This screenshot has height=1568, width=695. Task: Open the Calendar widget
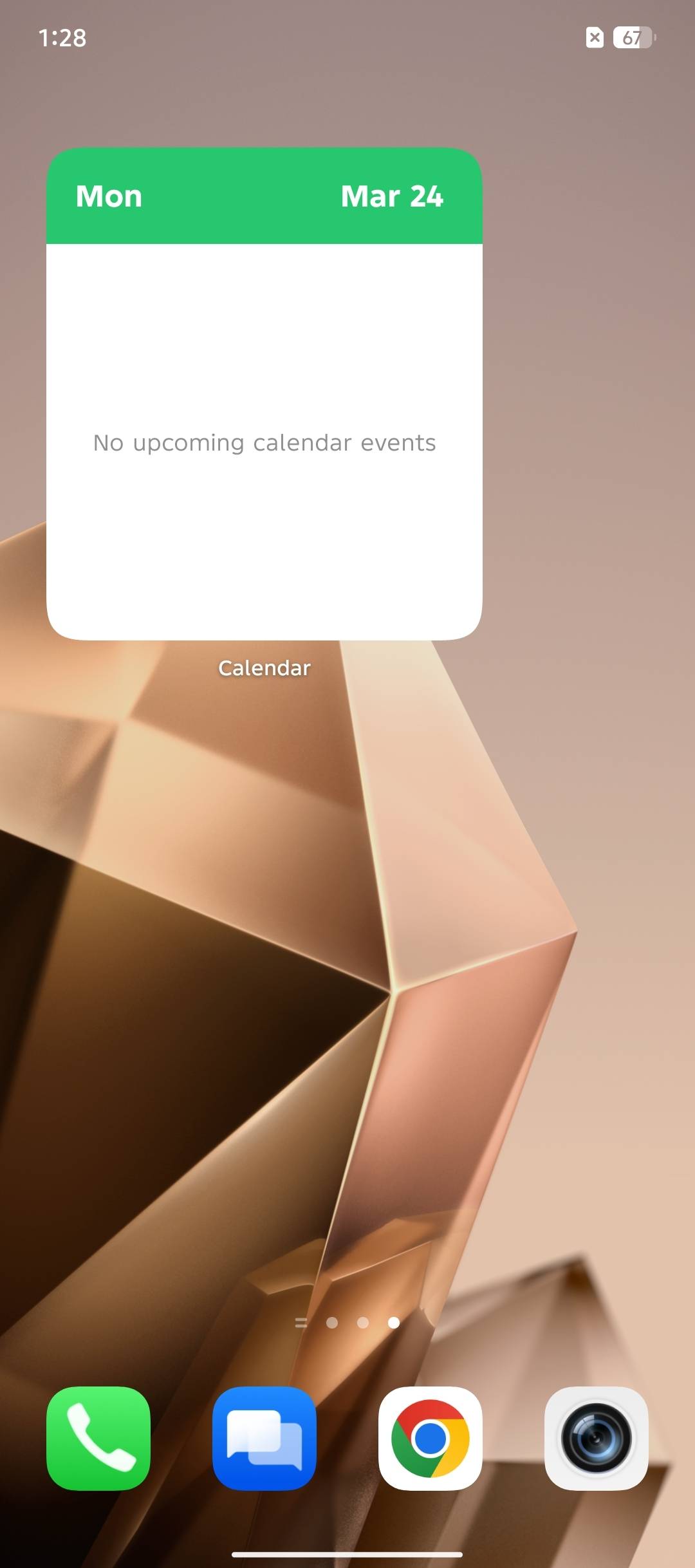pyautogui.click(x=264, y=394)
